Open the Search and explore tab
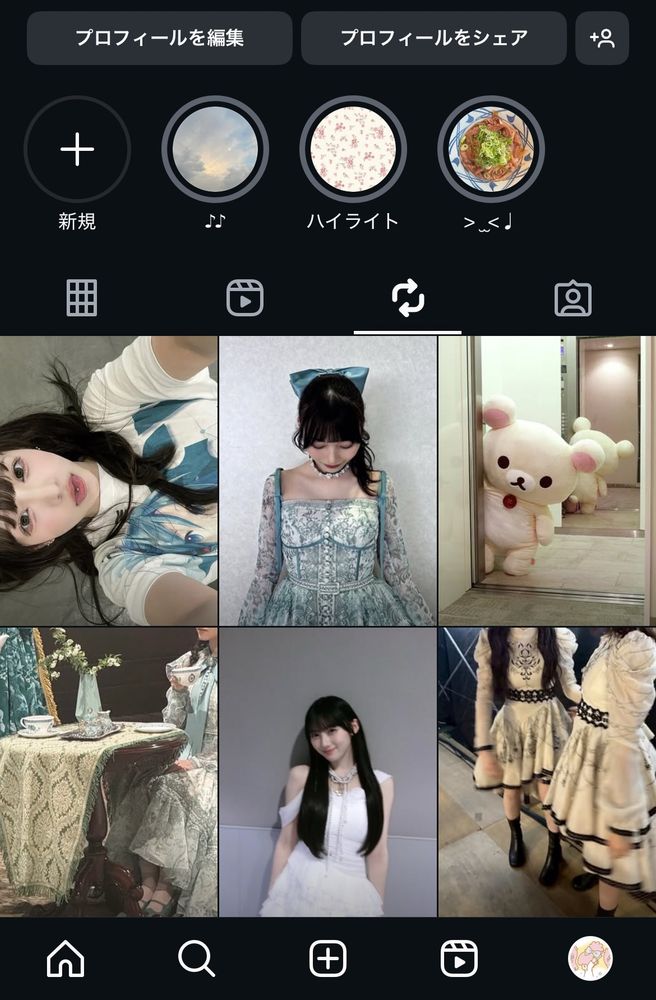656x1000 pixels. (196, 959)
